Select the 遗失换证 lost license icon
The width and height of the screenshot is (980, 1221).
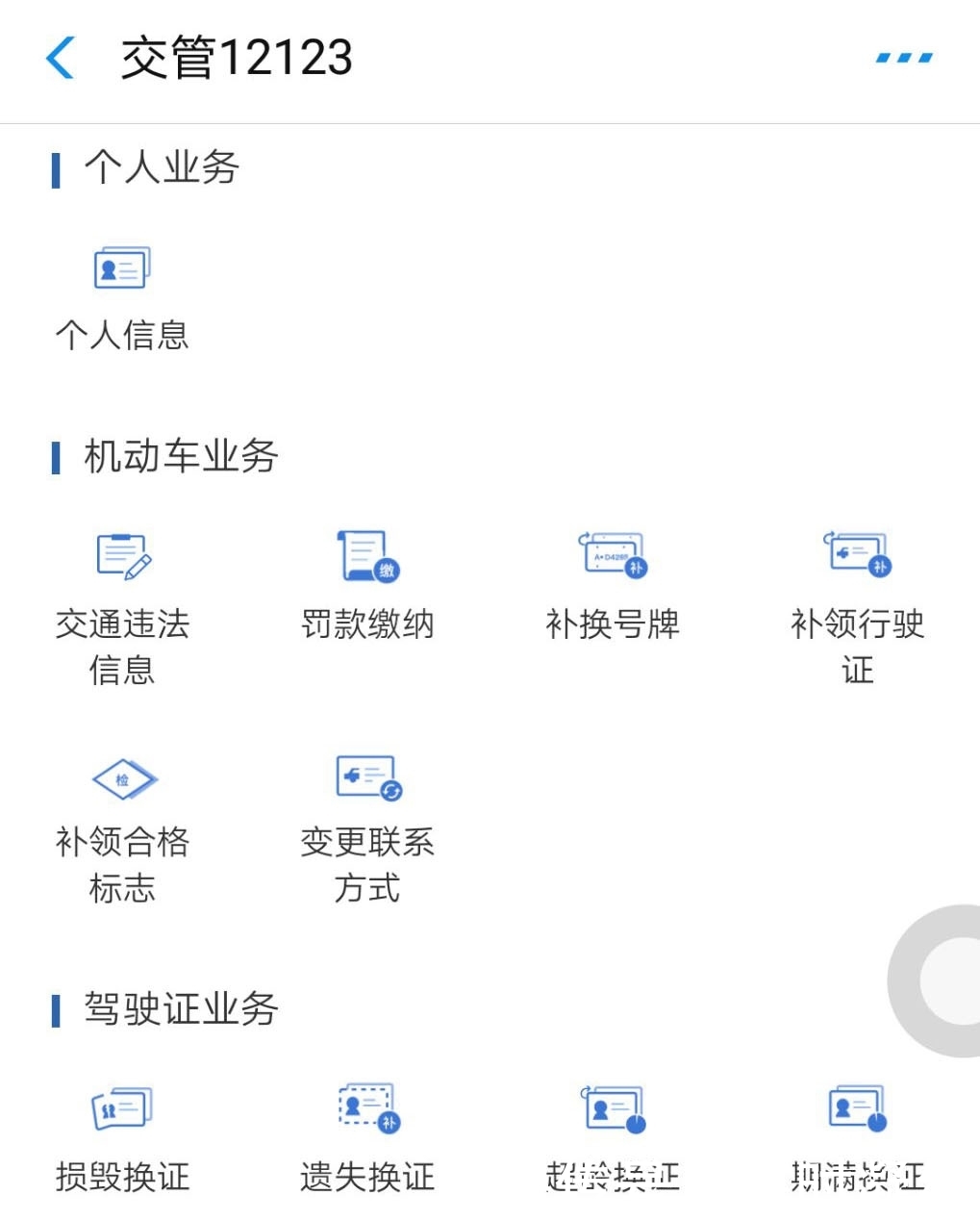coord(368,1108)
